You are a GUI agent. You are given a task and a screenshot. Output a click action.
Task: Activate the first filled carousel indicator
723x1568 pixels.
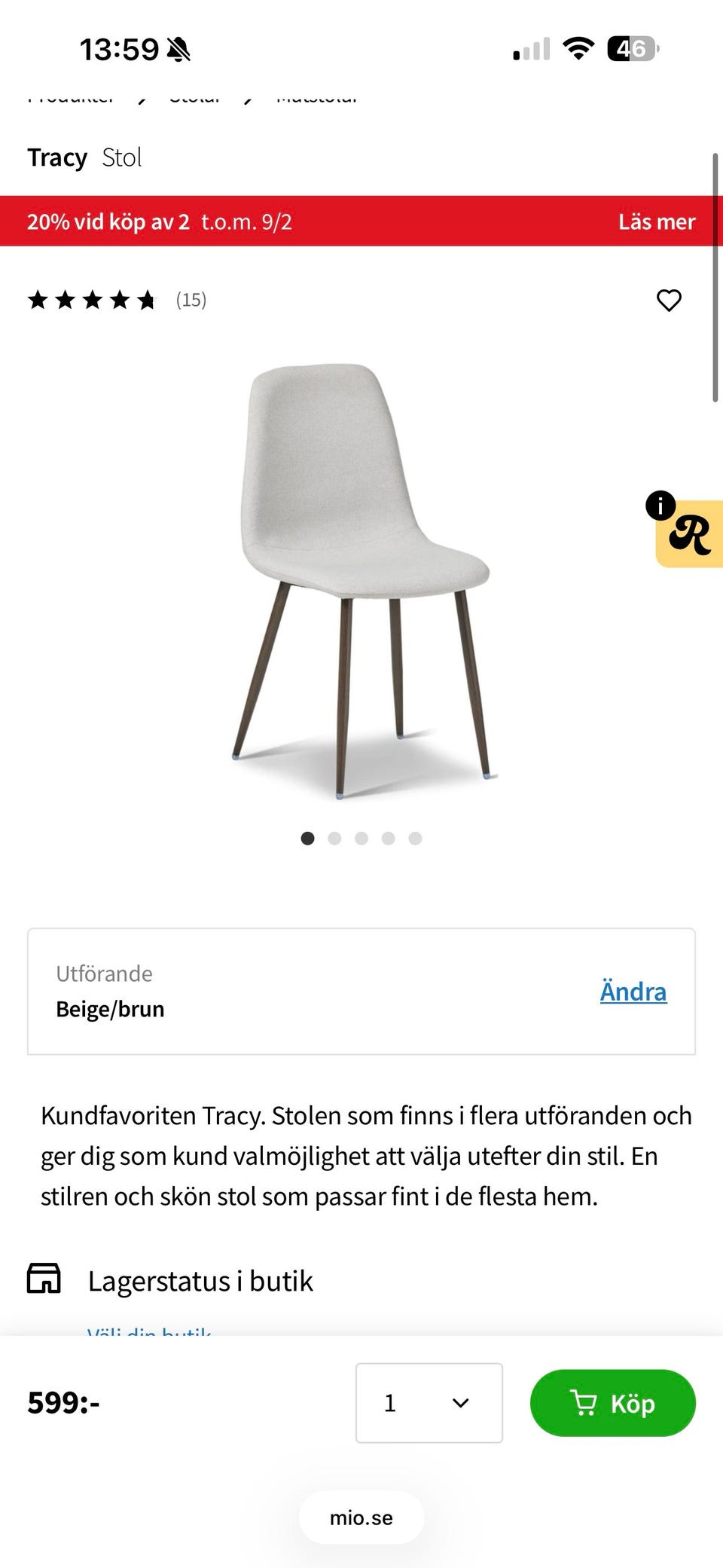click(307, 838)
